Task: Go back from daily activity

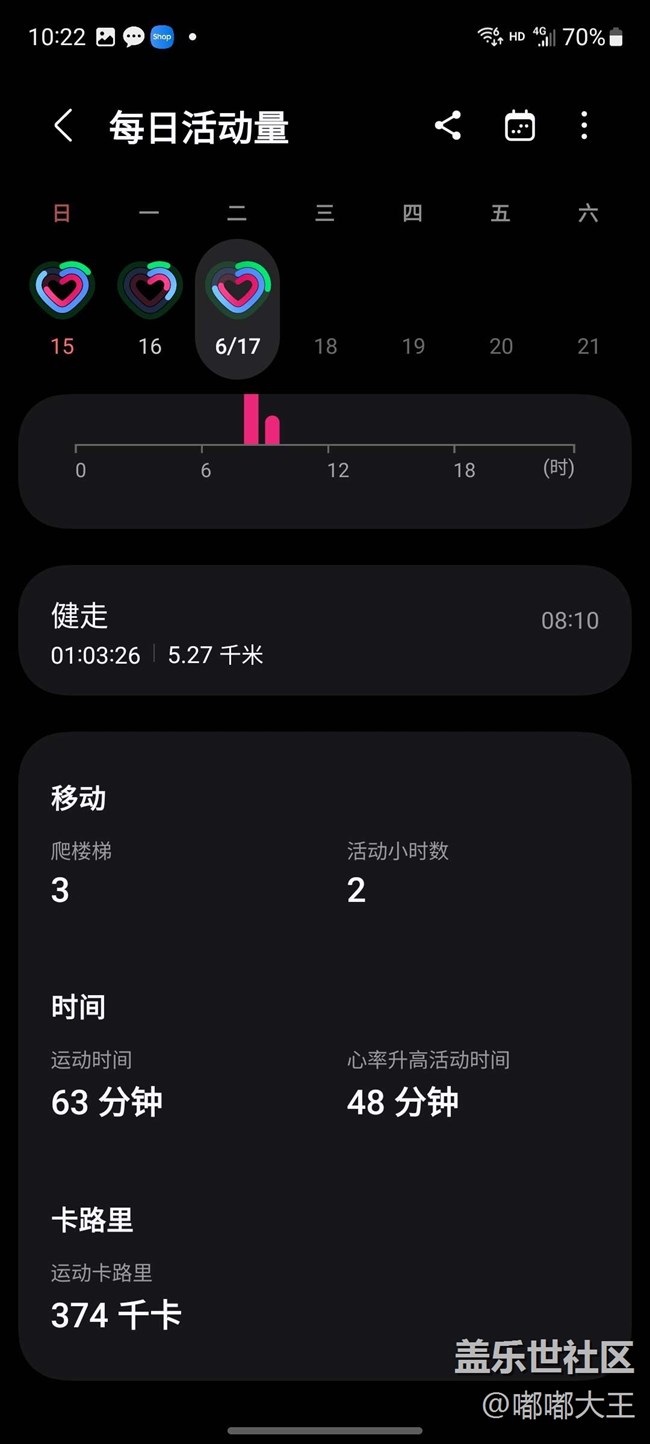Action: pos(63,127)
